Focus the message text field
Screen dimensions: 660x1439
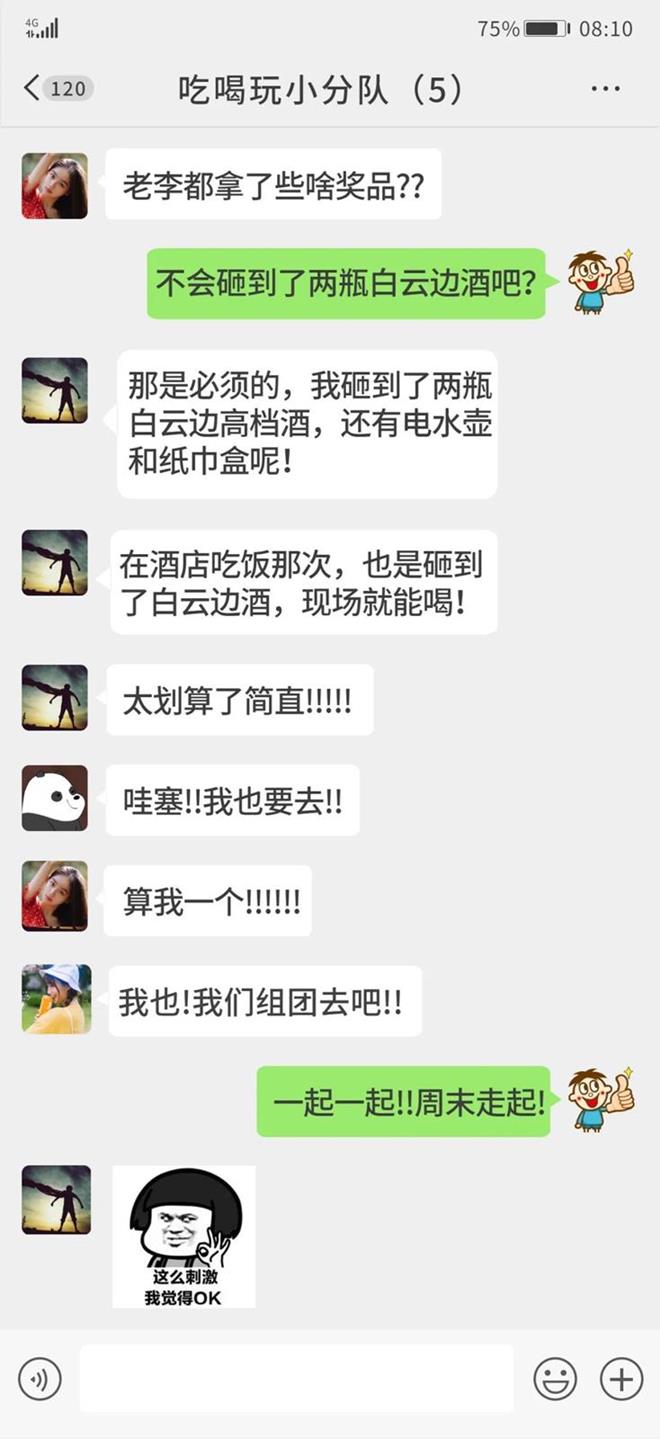pyautogui.click(x=296, y=1379)
